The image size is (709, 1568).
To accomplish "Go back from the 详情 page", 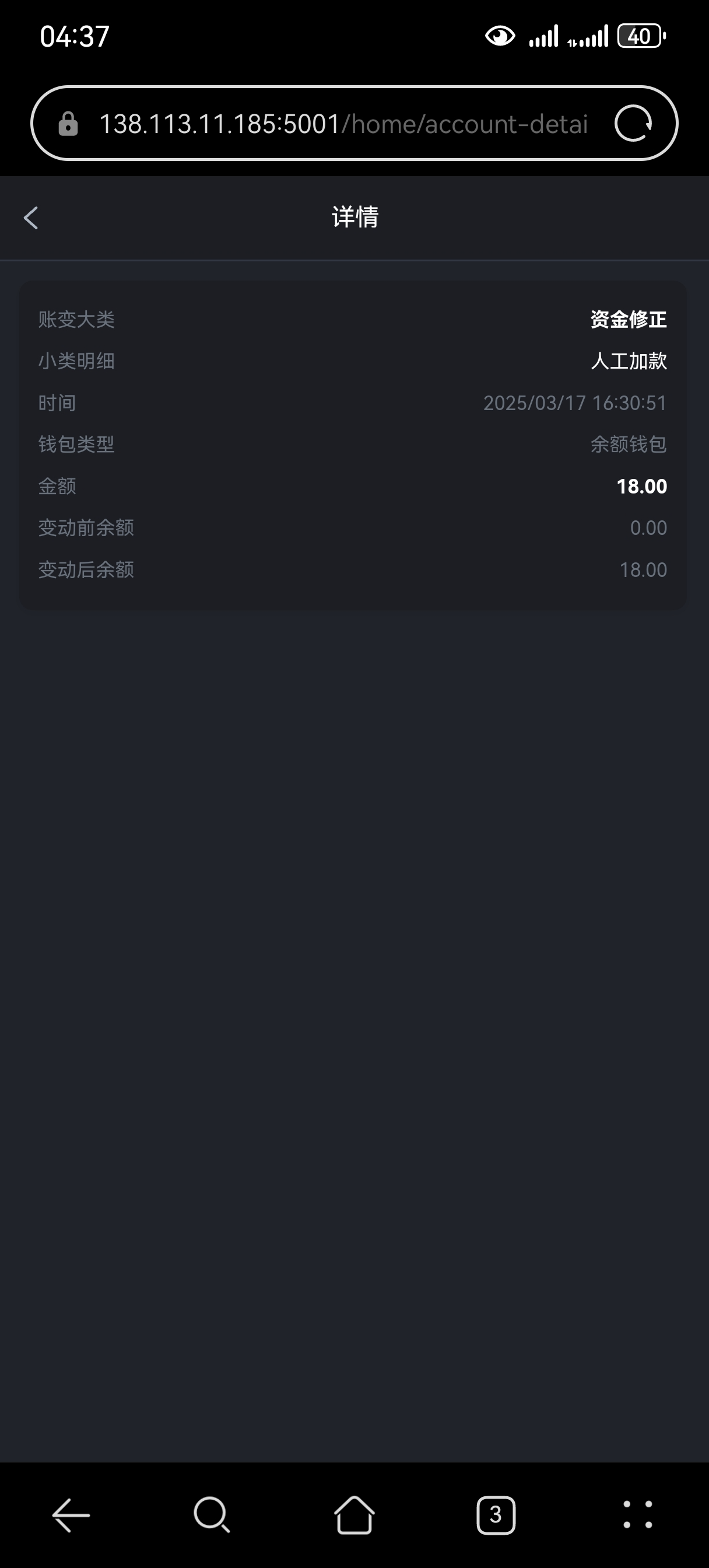I will [x=31, y=218].
